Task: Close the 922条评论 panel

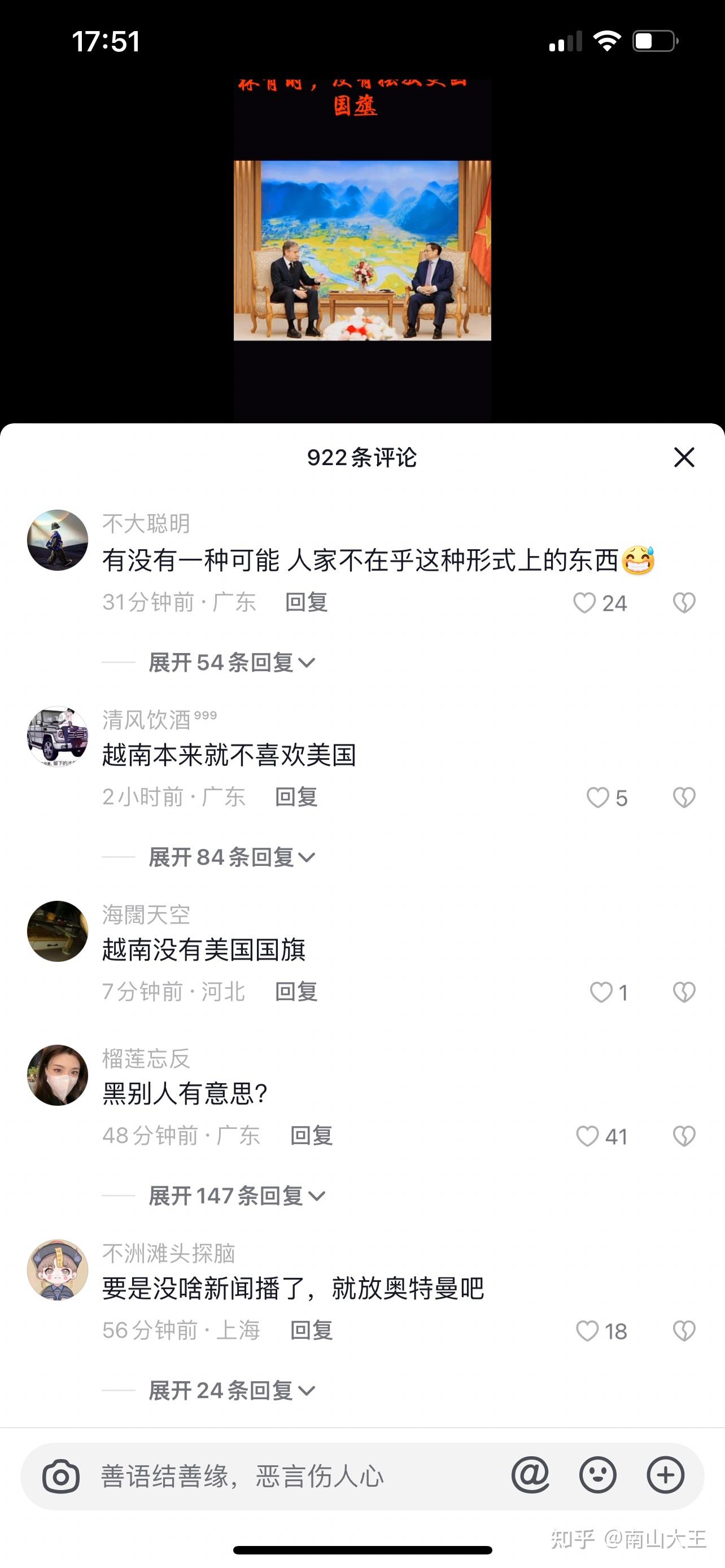Action: pos(684,457)
